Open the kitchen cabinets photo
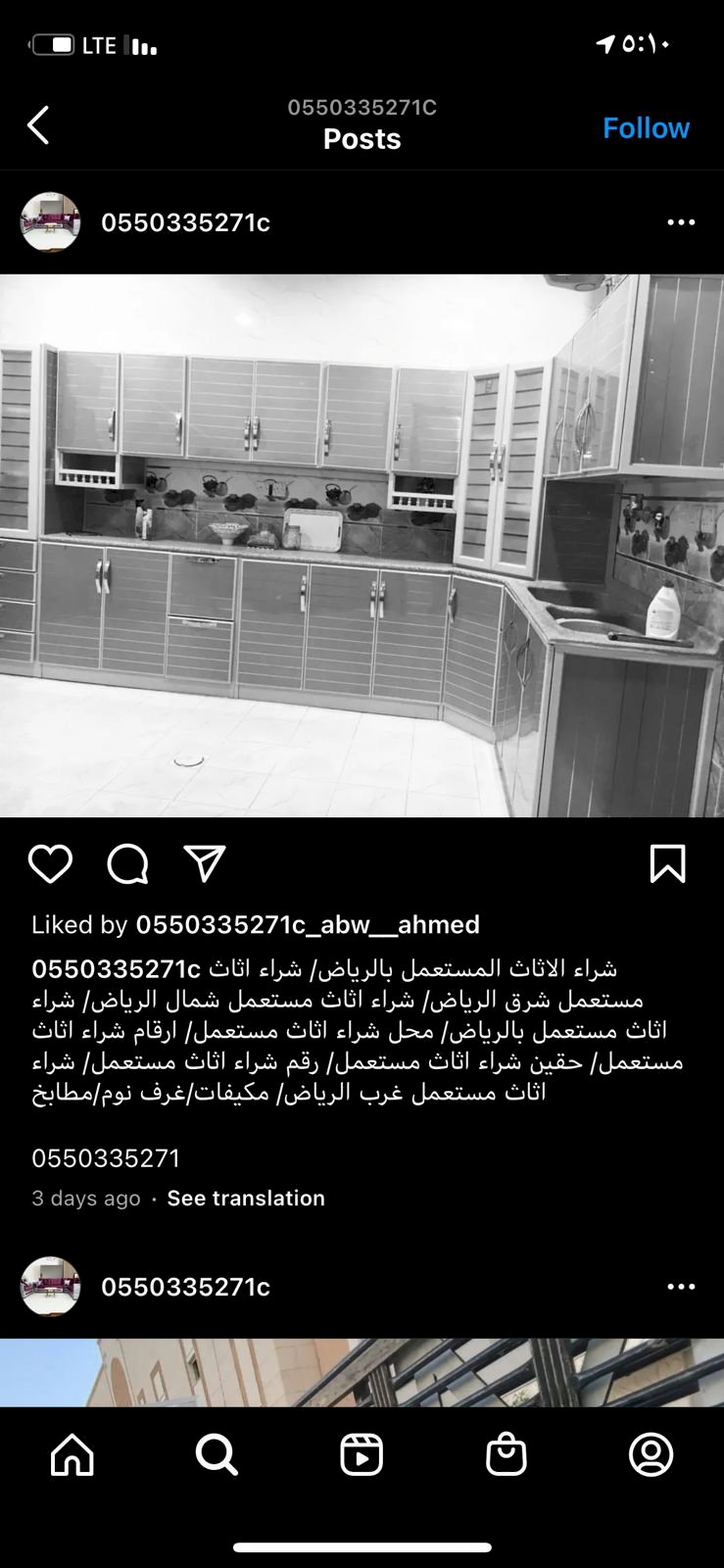This screenshot has width=724, height=1568. pyautogui.click(x=362, y=545)
